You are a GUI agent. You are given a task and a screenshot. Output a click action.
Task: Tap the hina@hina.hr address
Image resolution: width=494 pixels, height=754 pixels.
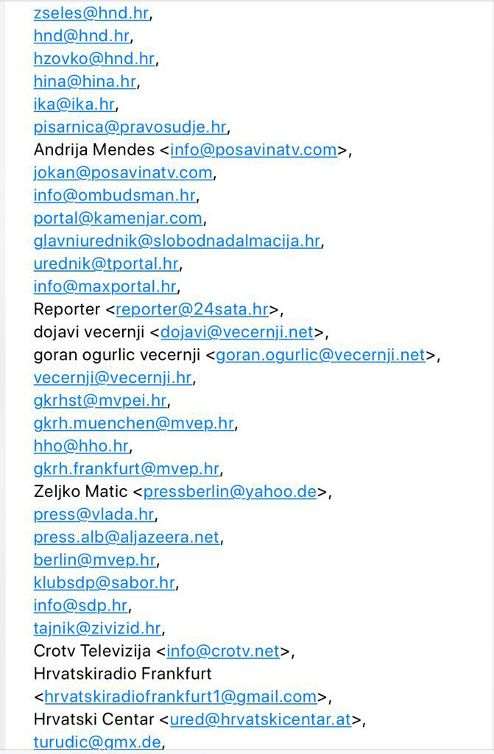(85, 81)
